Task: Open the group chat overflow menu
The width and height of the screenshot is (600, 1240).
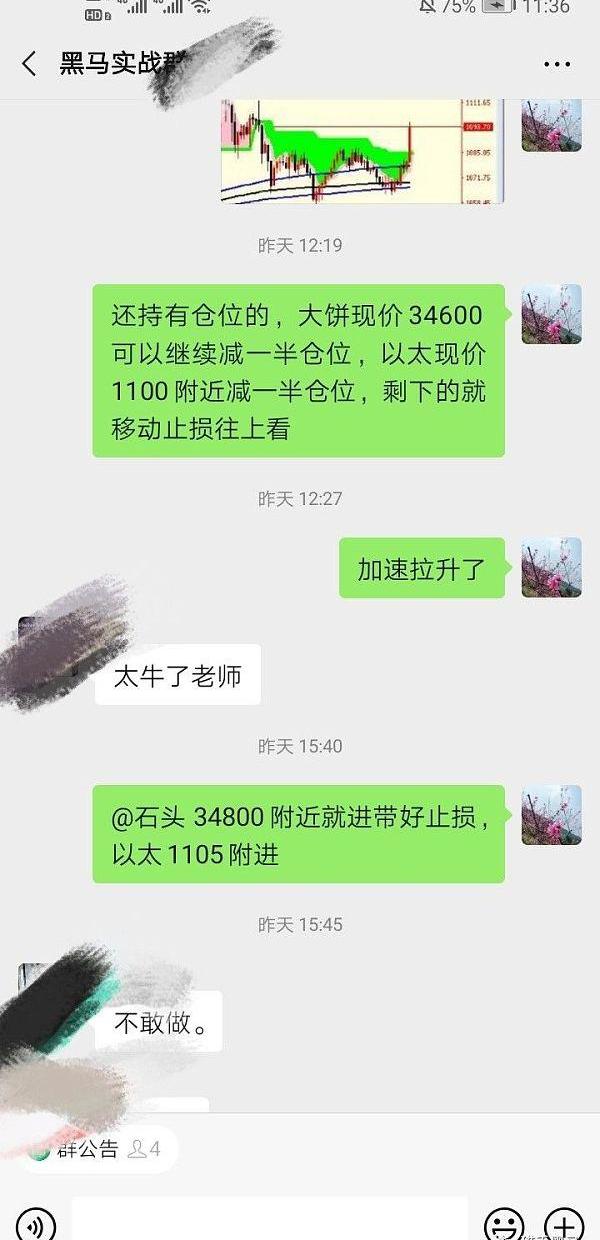Action: click(557, 64)
